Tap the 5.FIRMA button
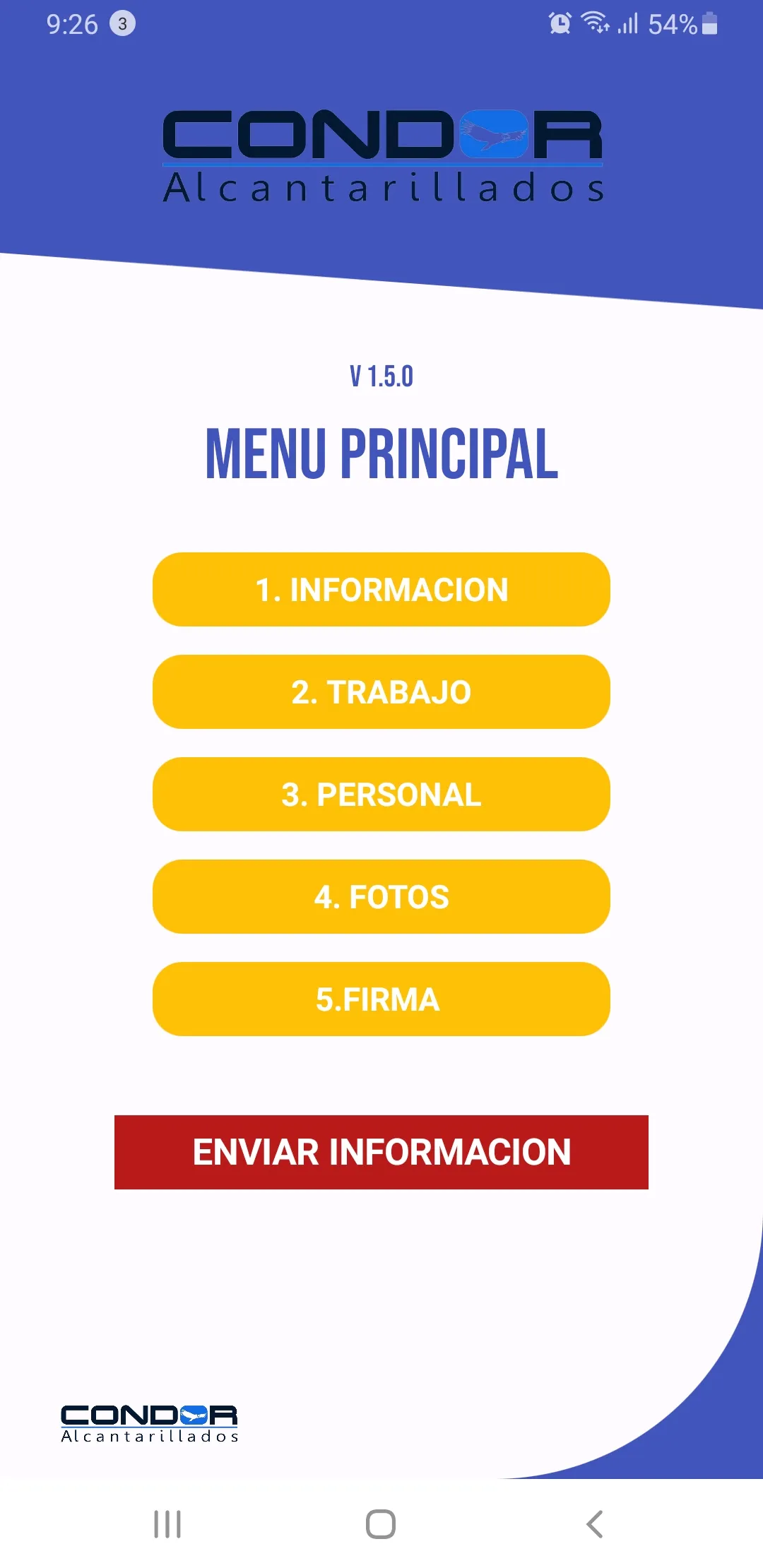This screenshot has width=763, height=1568. point(381,999)
